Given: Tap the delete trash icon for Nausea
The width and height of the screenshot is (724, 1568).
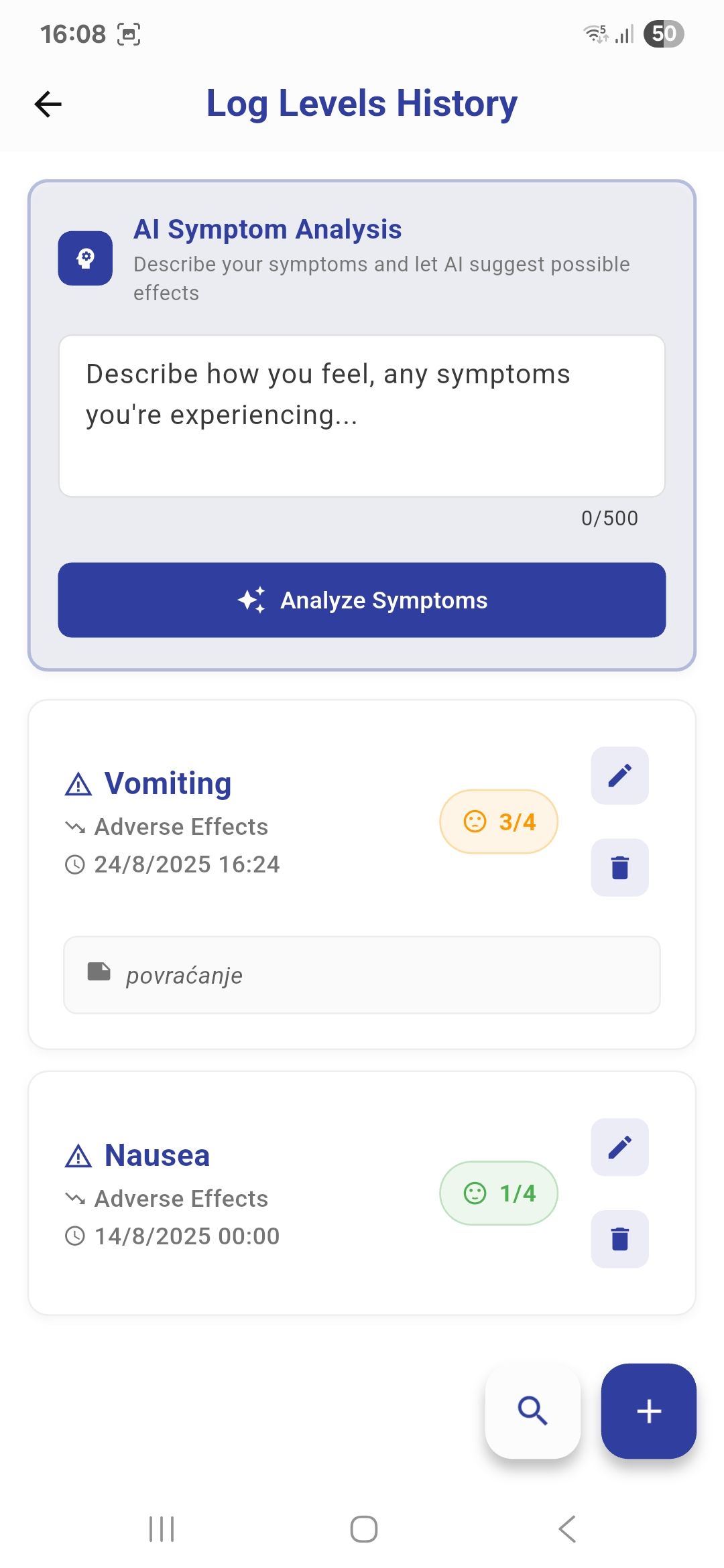Looking at the screenshot, I should click(619, 1239).
